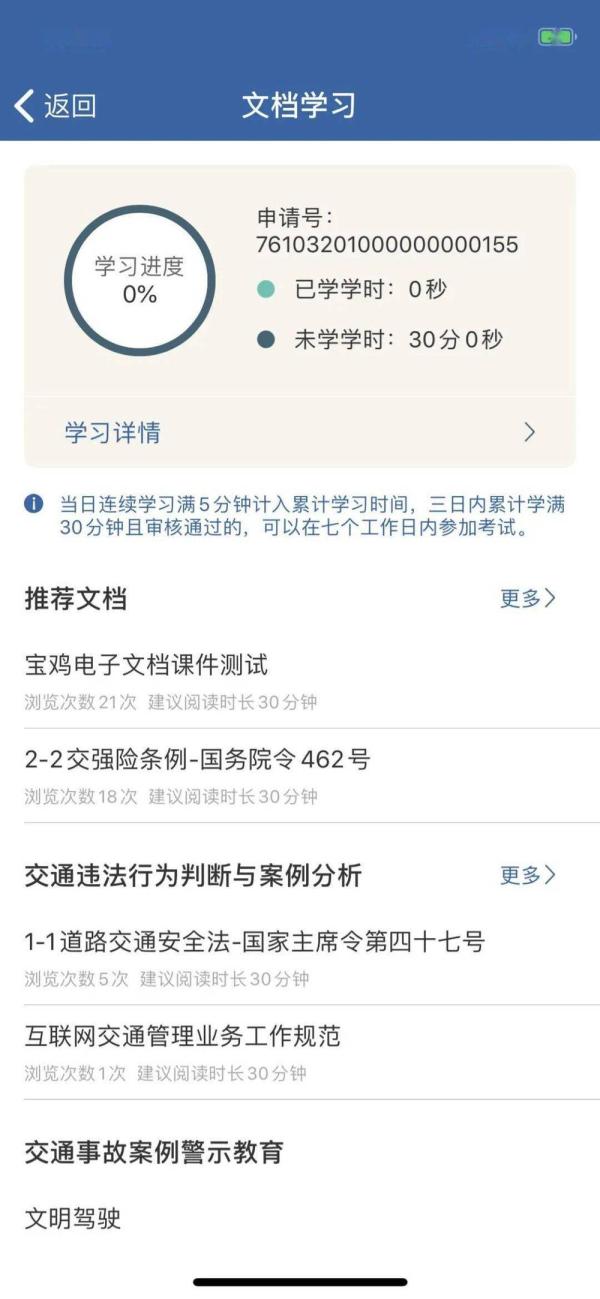Screen dimensions: 600x1299
Task: Open 学习详情 study details
Action: click(299, 432)
